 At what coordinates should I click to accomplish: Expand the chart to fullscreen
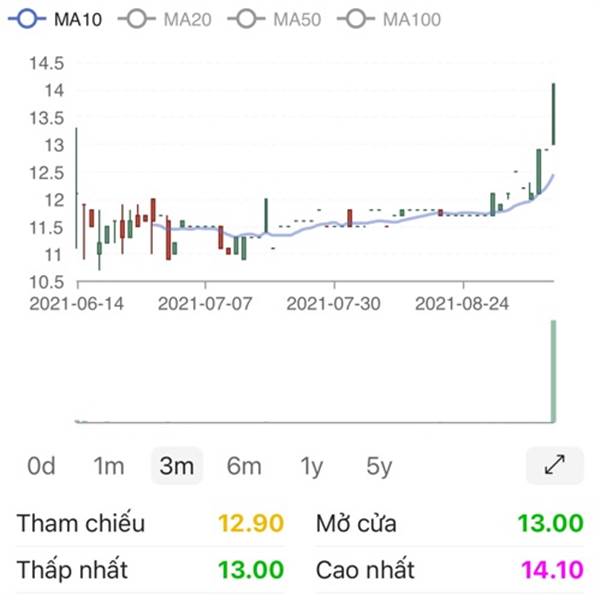554,465
